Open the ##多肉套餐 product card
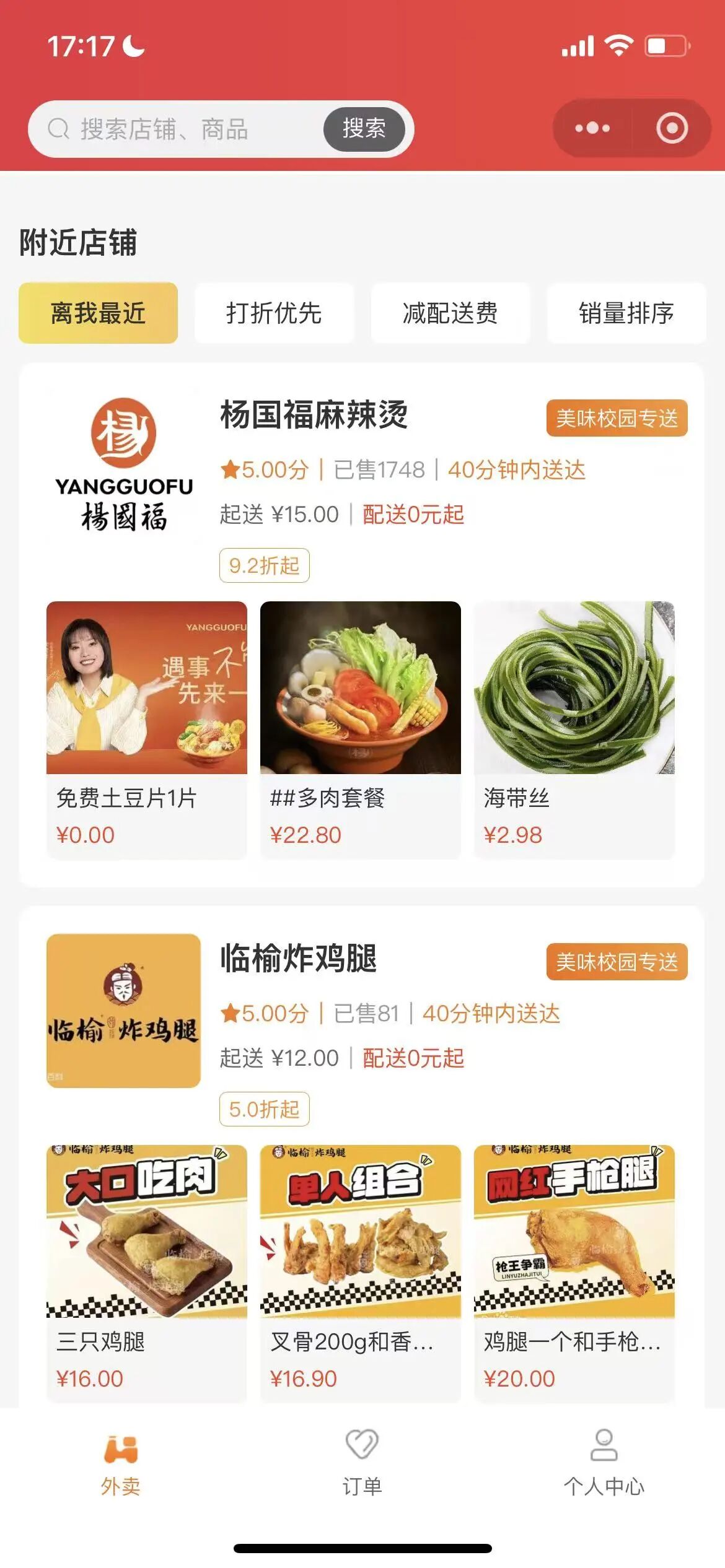This screenshot has height=1568, width=725. [360, 729]
